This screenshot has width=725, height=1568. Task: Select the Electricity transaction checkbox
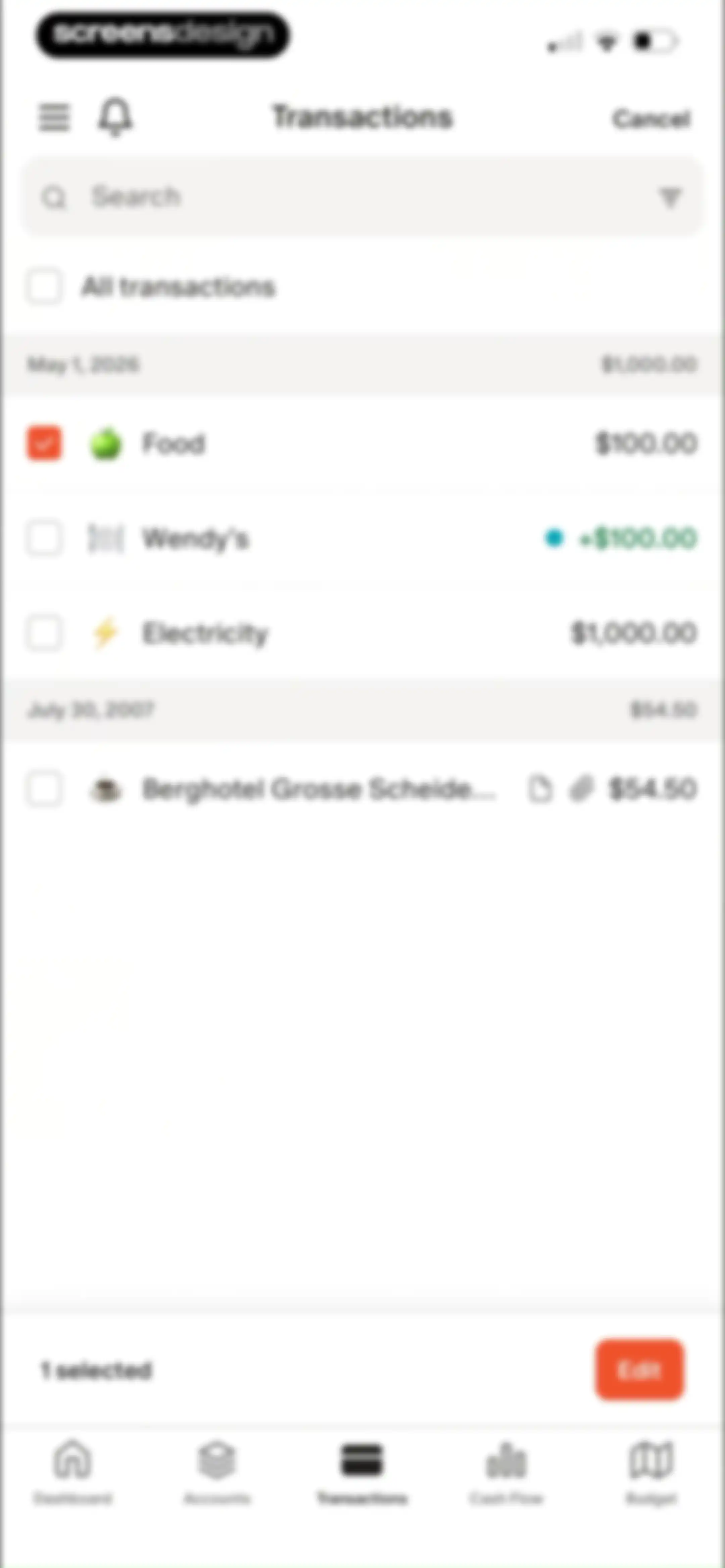pos(44,633)
